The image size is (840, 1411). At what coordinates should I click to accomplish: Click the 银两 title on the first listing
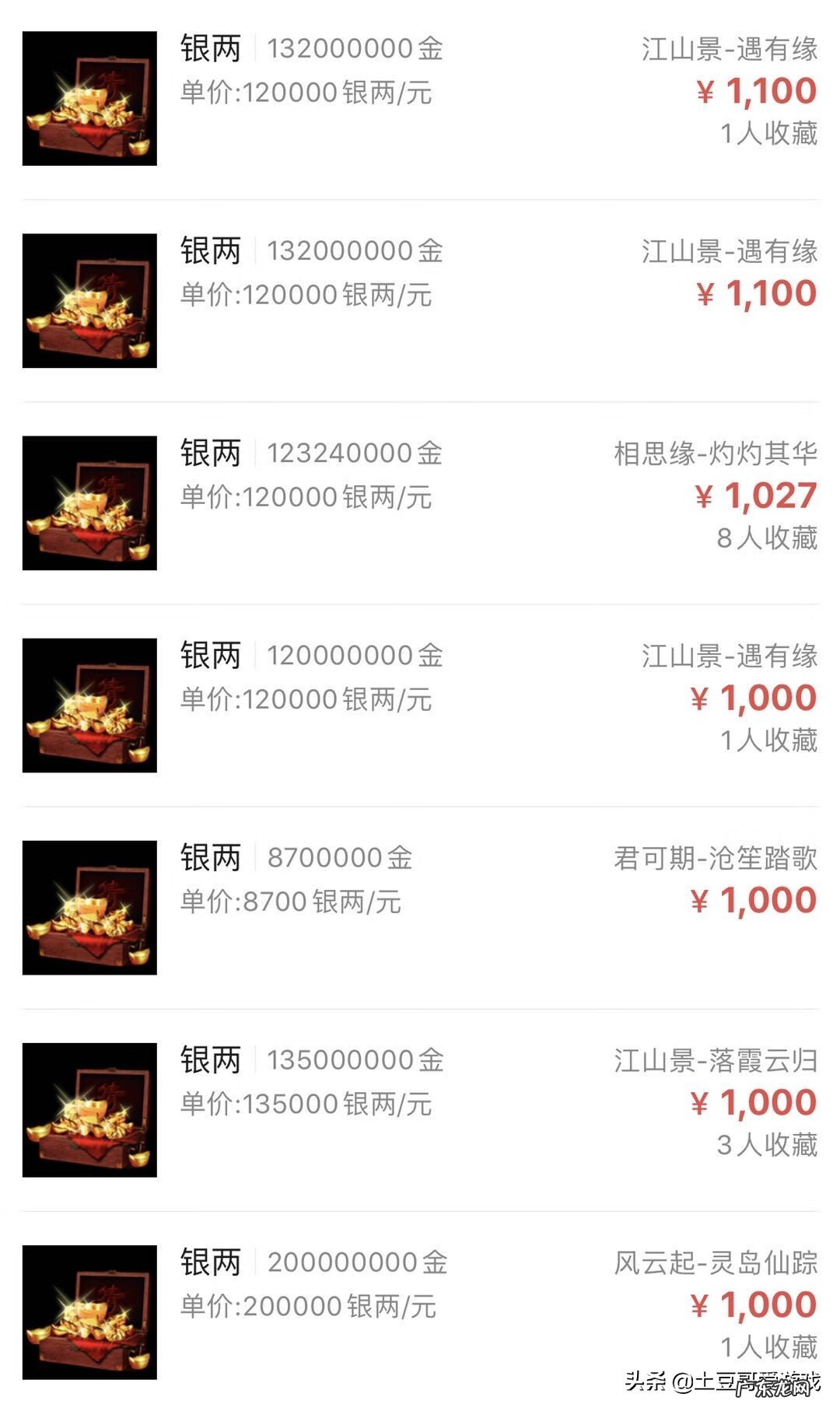[210, 47]
